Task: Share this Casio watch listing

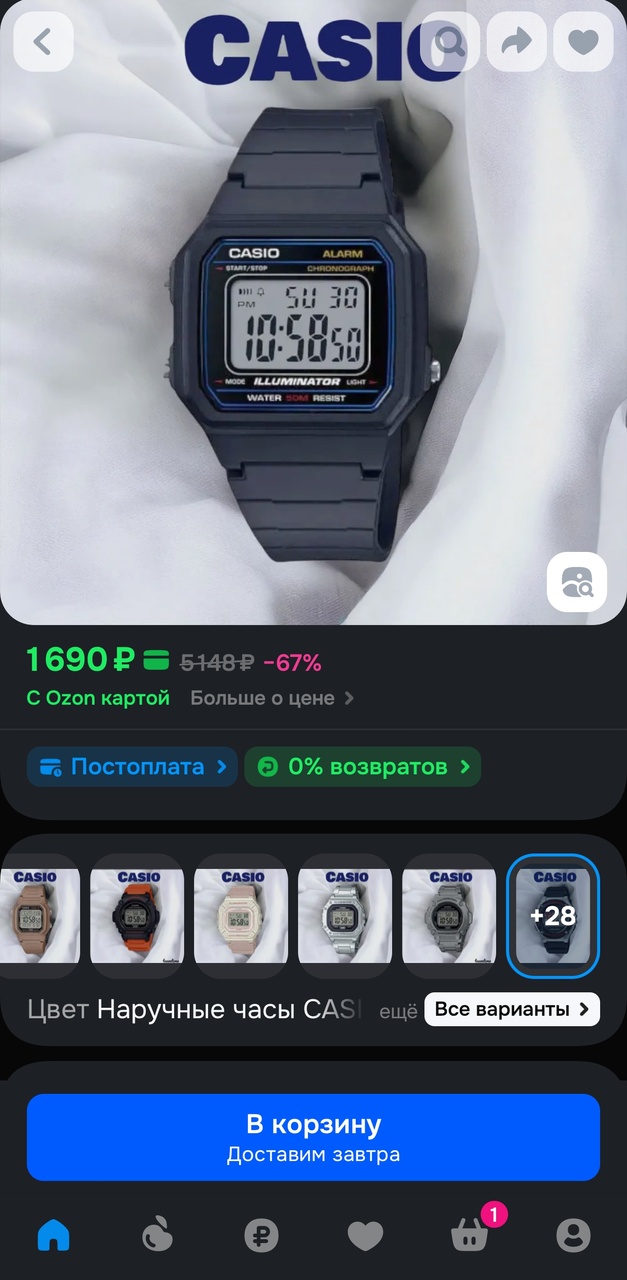Action: [517, 42]
